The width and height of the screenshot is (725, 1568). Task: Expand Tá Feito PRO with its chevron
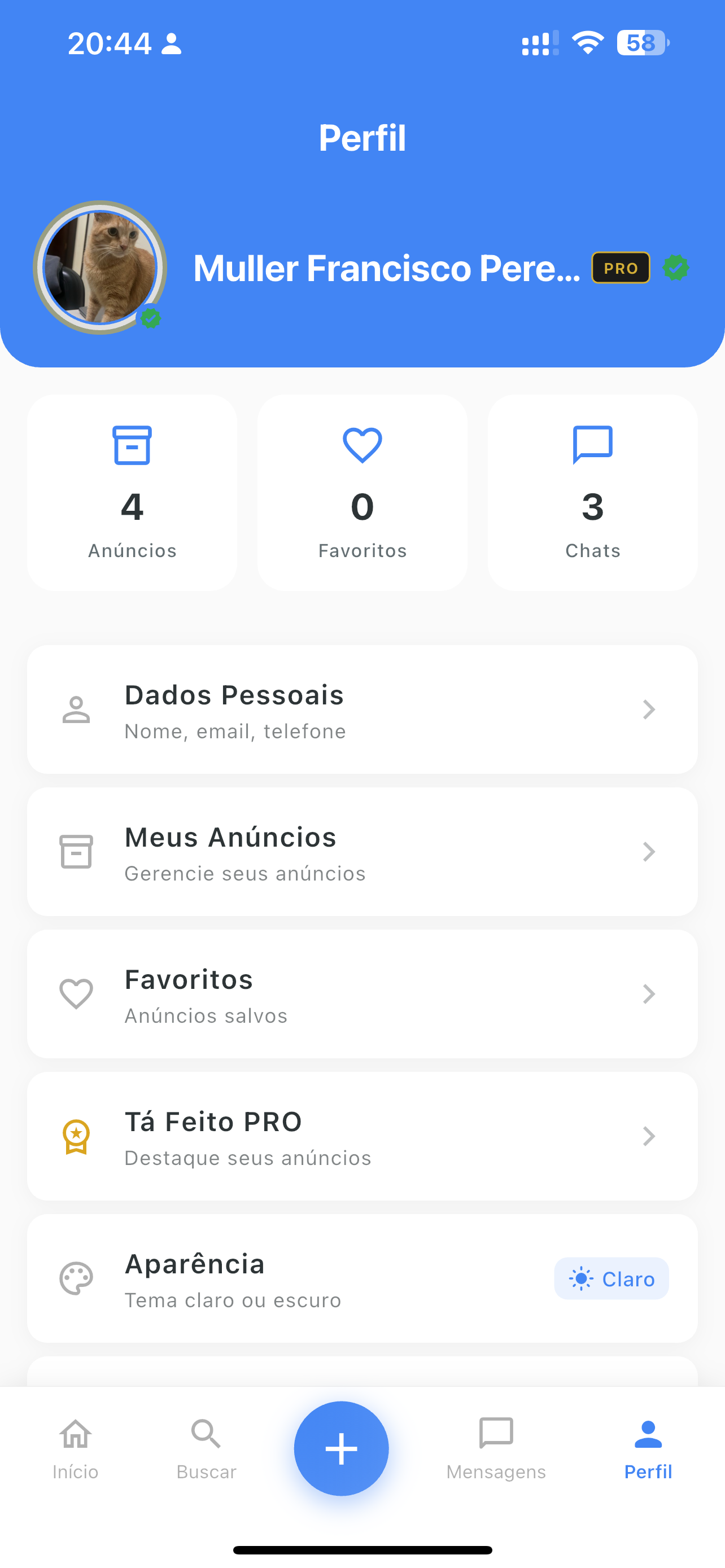pyautogui.click(x=649, y=1136)
